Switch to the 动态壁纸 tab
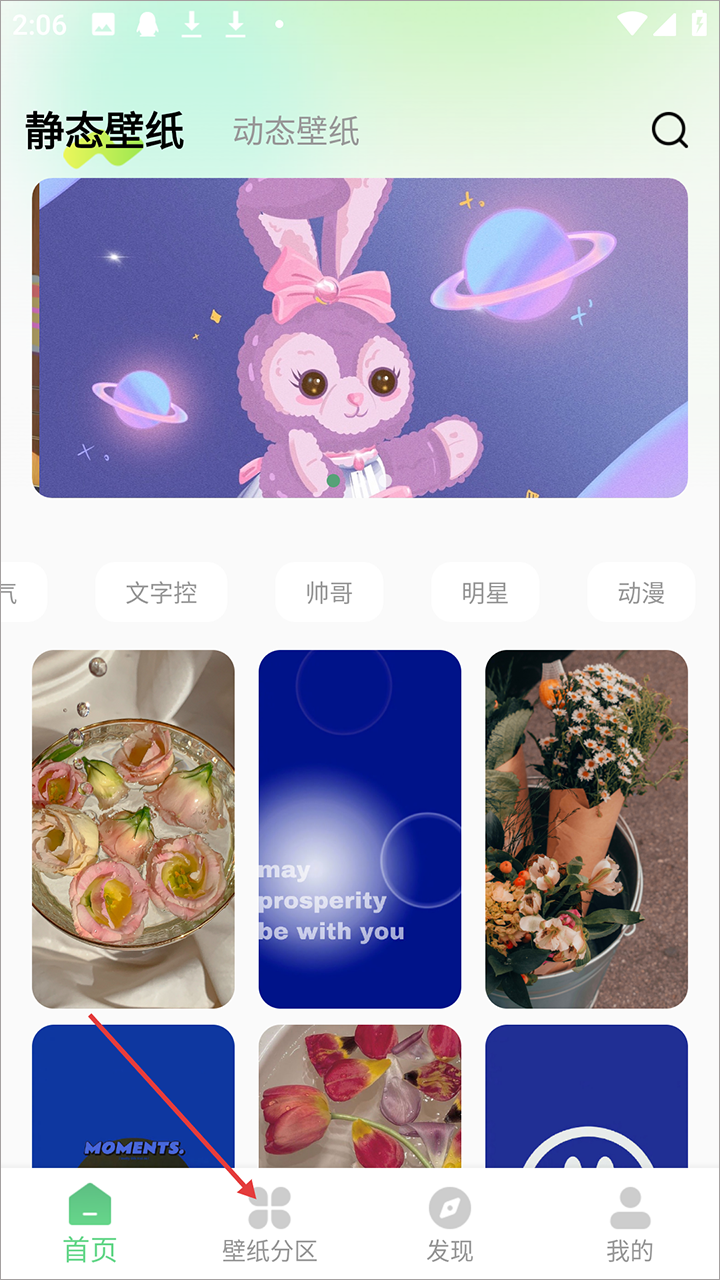Viewport: 720px width, 1280px height. point(295,131)
